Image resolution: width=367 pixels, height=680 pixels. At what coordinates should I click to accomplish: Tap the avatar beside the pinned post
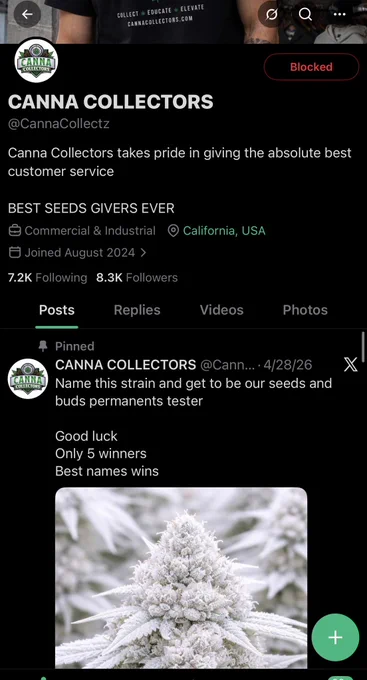pyautogui.click(x=28, y=379)
